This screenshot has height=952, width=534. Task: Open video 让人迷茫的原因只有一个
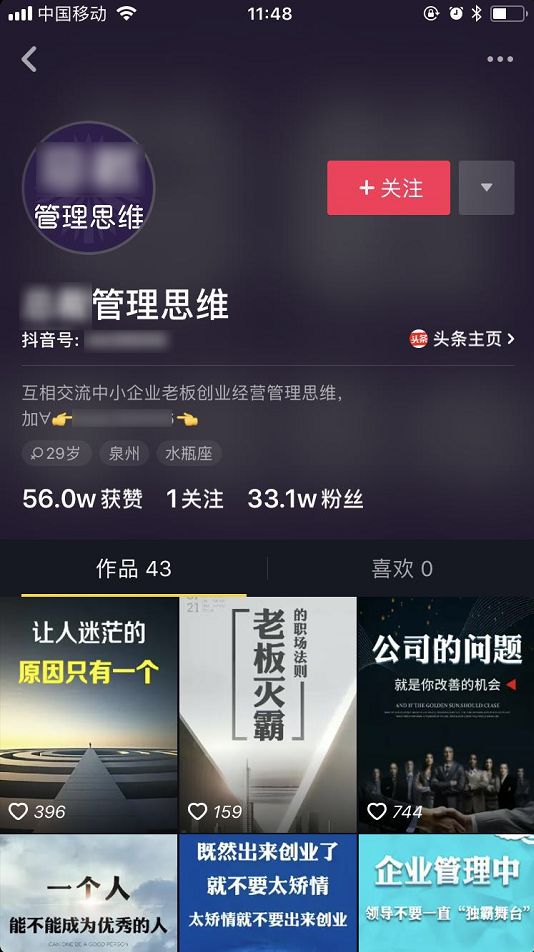click(x=89, y=715)
